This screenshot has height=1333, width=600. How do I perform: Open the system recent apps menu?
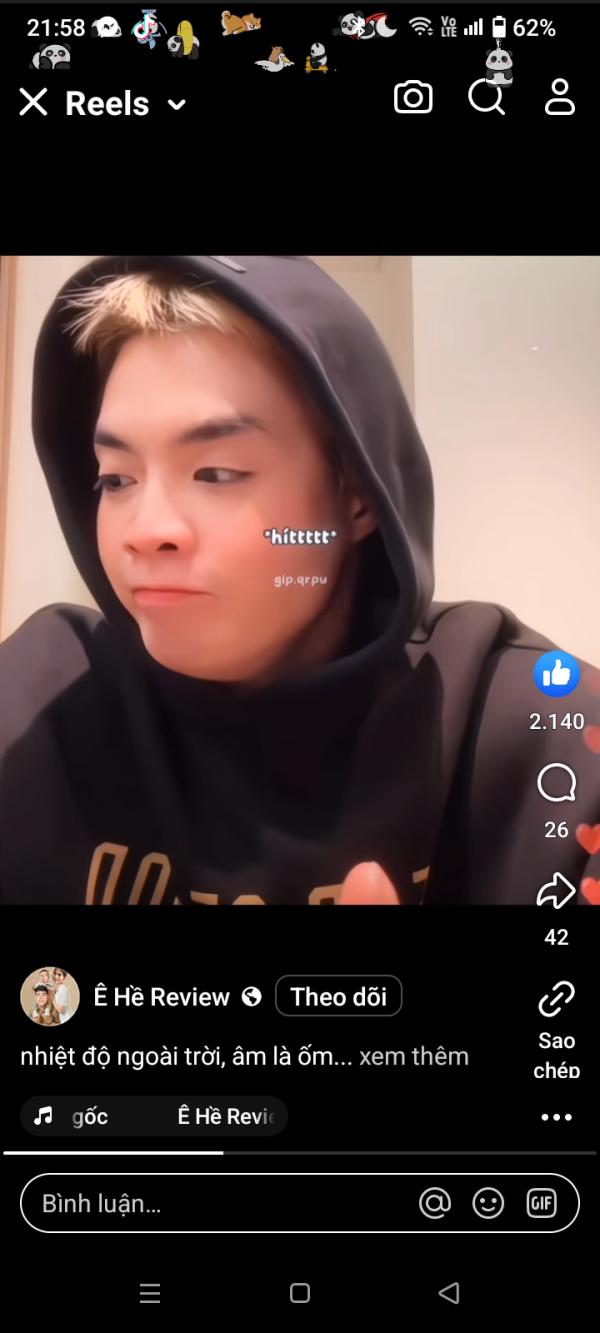tap(150, 1293)
